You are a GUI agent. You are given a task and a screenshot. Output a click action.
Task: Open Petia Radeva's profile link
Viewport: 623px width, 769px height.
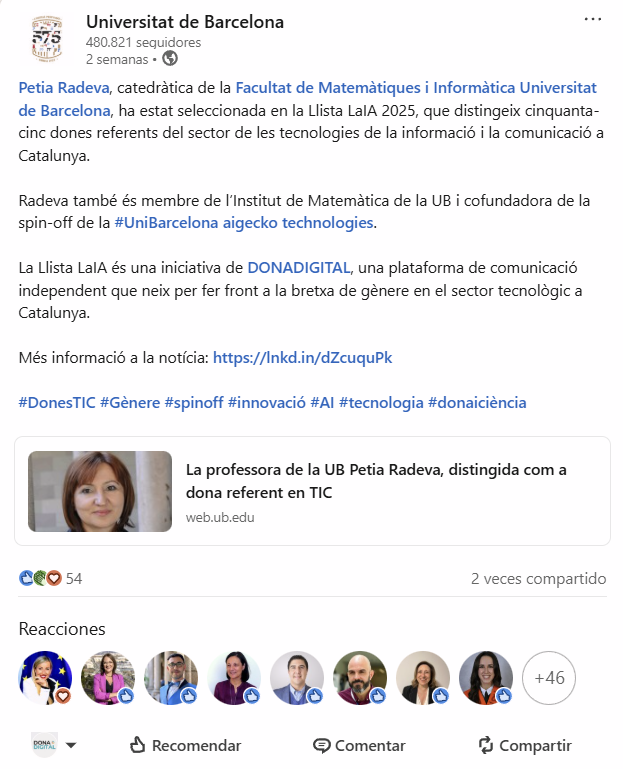[x=63, y=88]
